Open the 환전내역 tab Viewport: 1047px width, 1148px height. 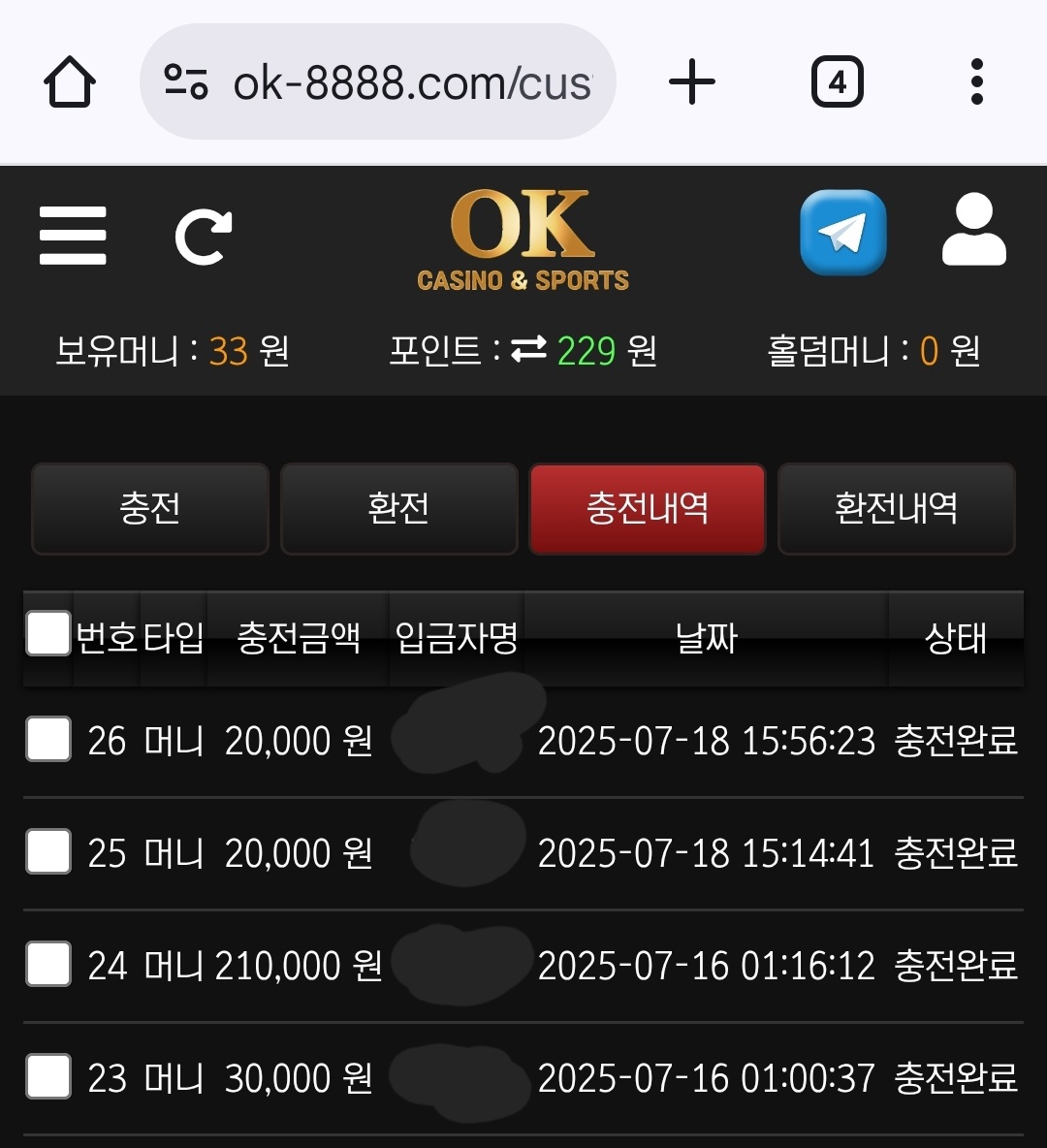pyautogui.click(x=897, y=509)
